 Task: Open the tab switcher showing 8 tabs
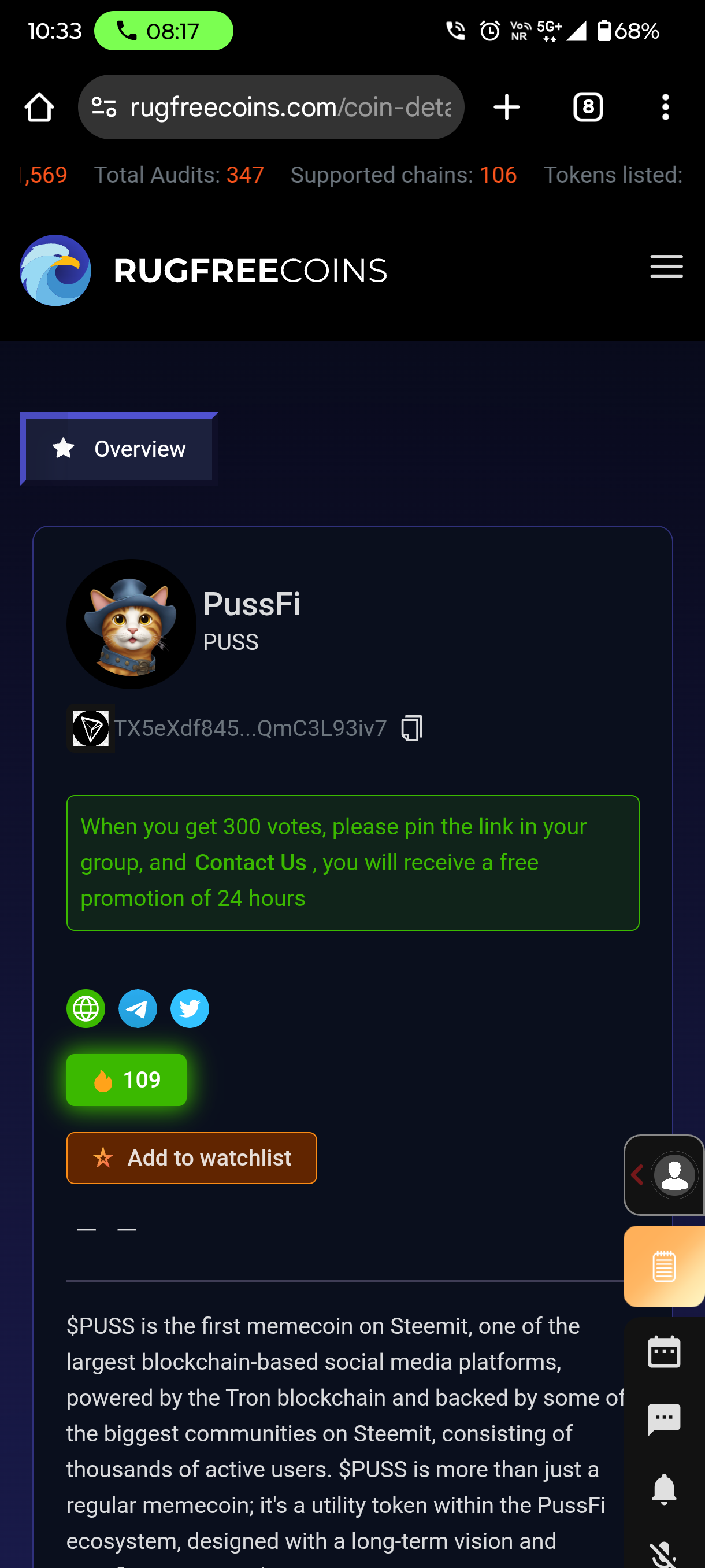tap(588, 108)
